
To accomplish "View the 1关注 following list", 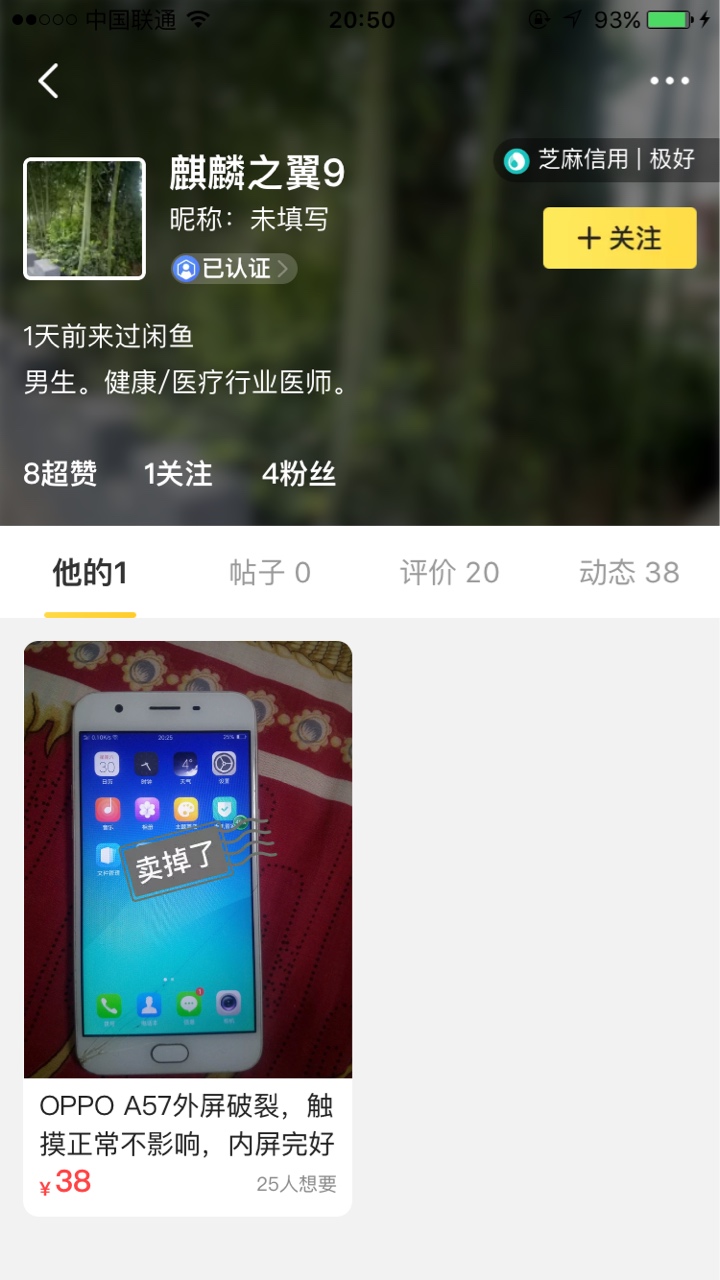I will (x=178, y=474).
